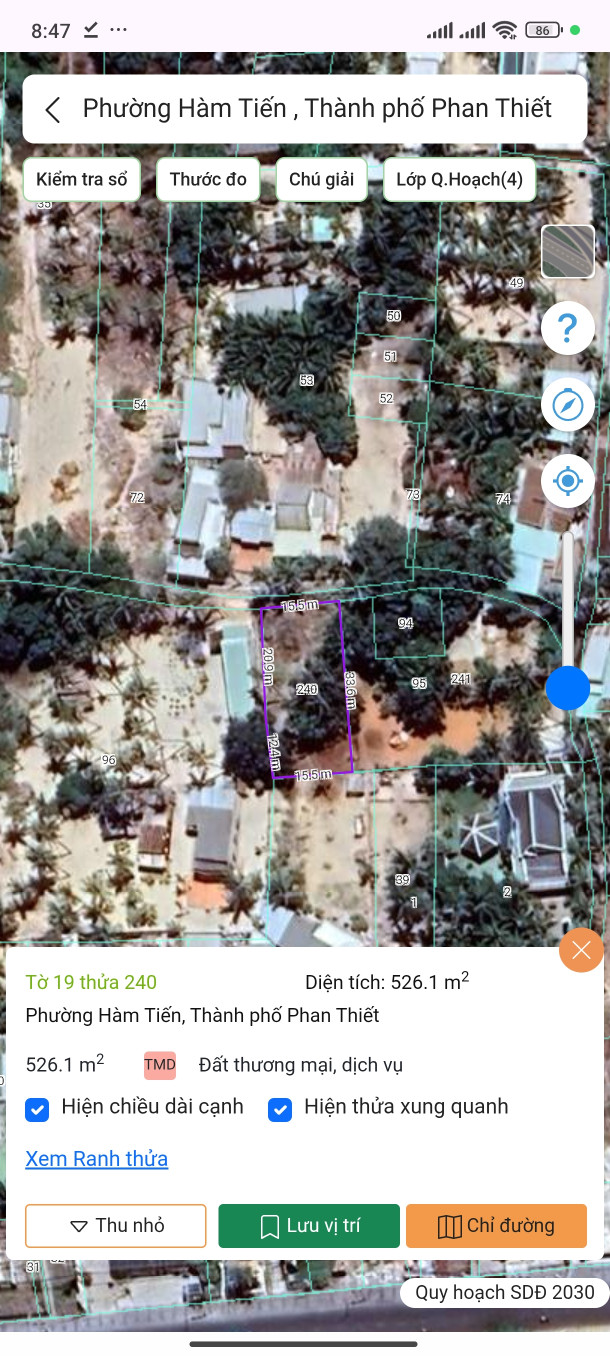Close the parcel info panel
Viewport: 610px width, 1356px height.
(582, 950)
